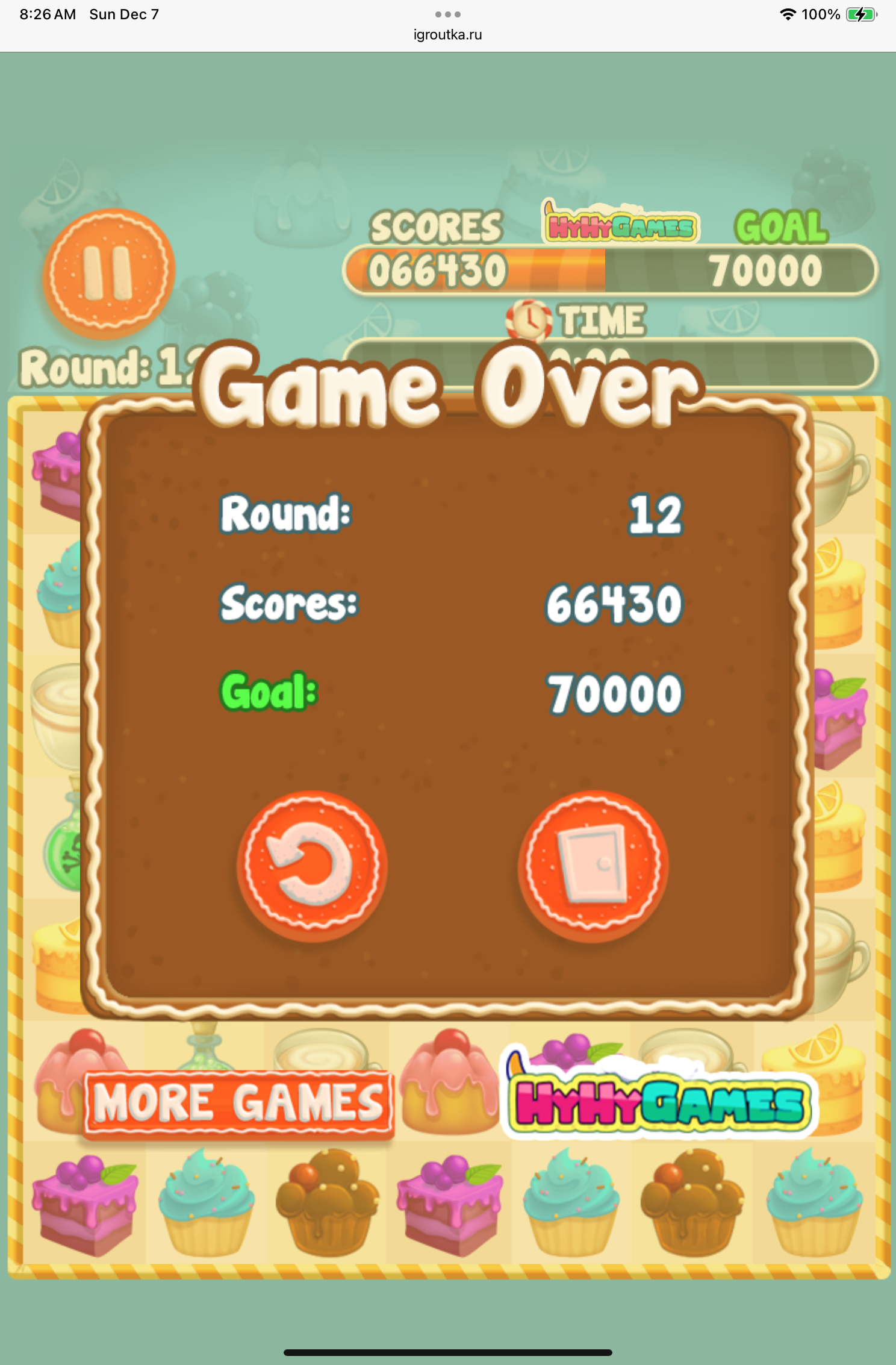Open the More Games button
896x1365 pixels.
pyautogui.click(x=238, y=1104)
